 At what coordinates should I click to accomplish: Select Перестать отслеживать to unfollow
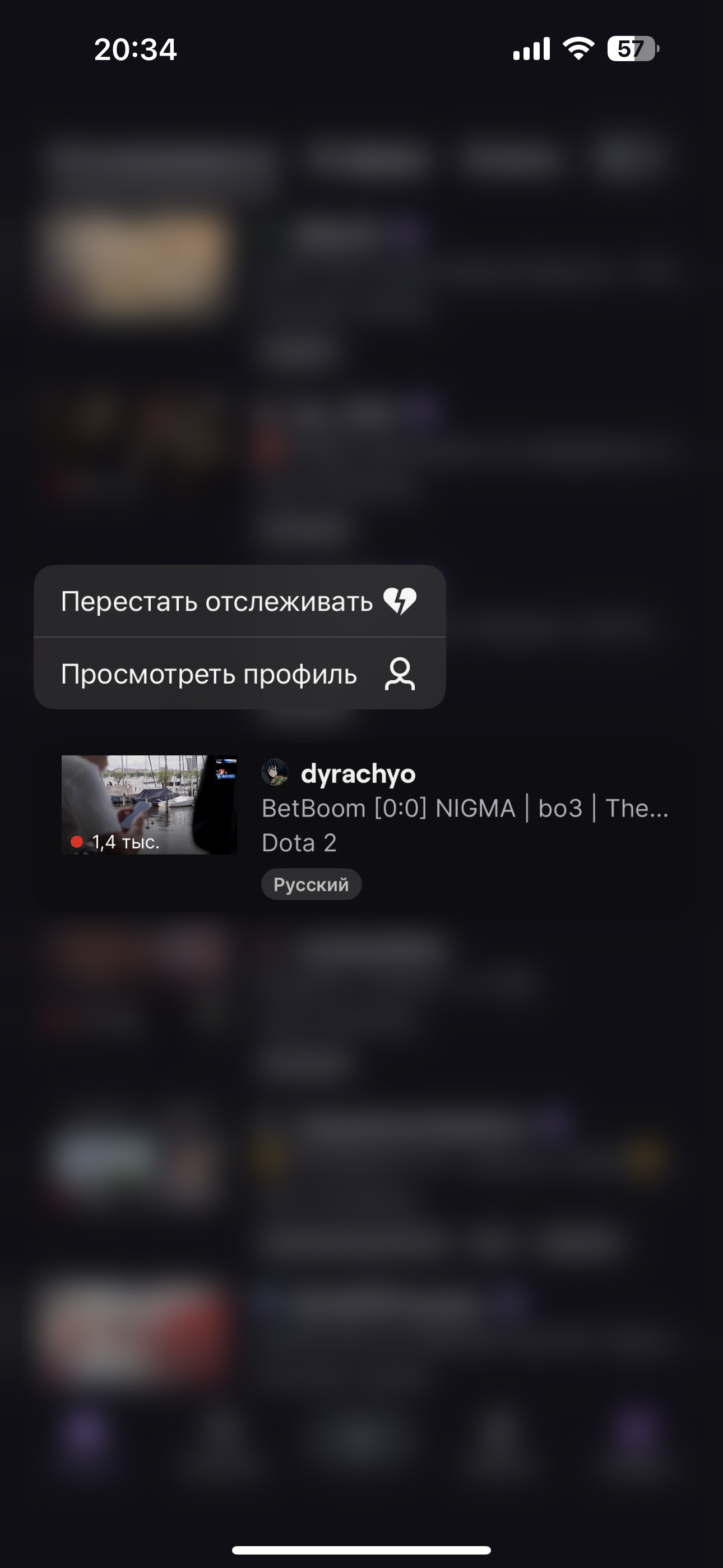240,601
